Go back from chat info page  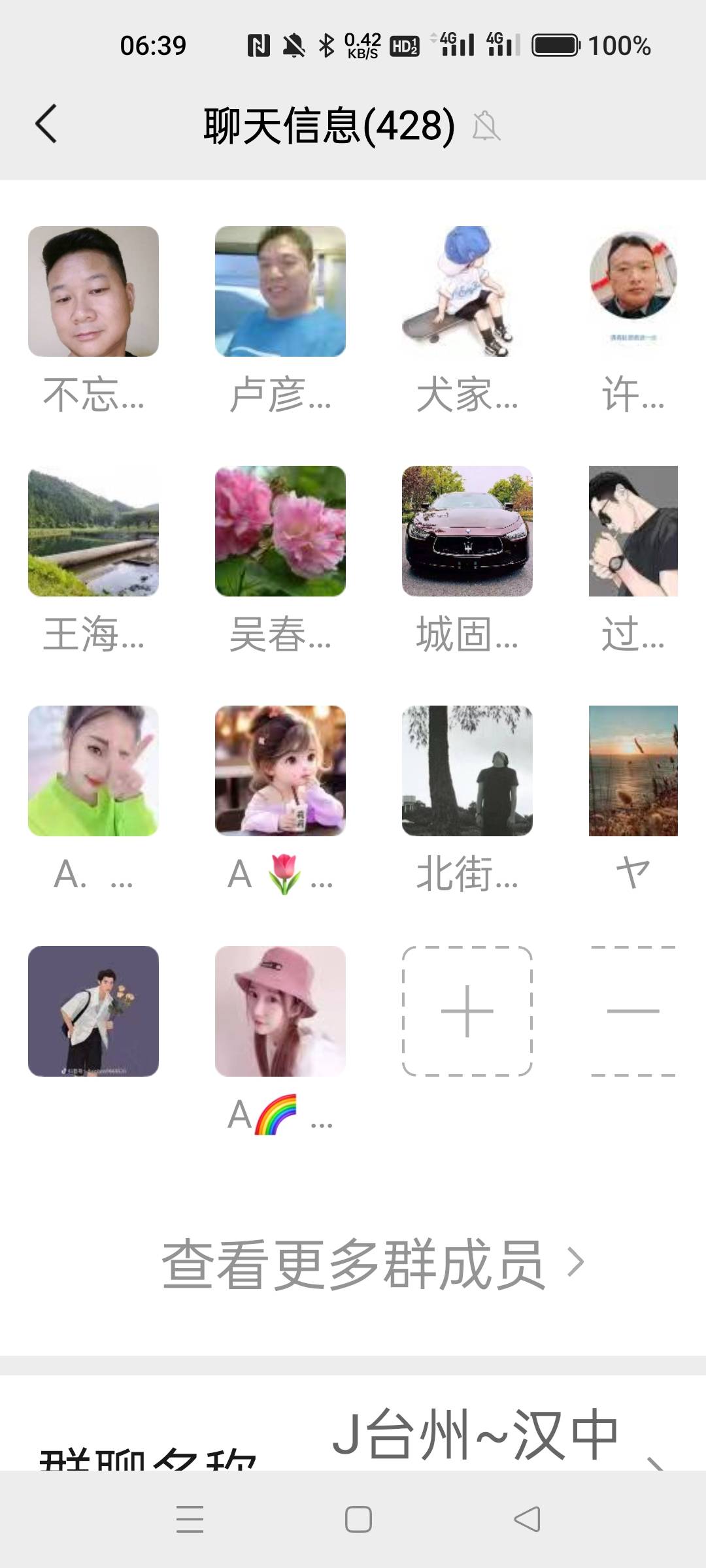click(x=46, y=123)
